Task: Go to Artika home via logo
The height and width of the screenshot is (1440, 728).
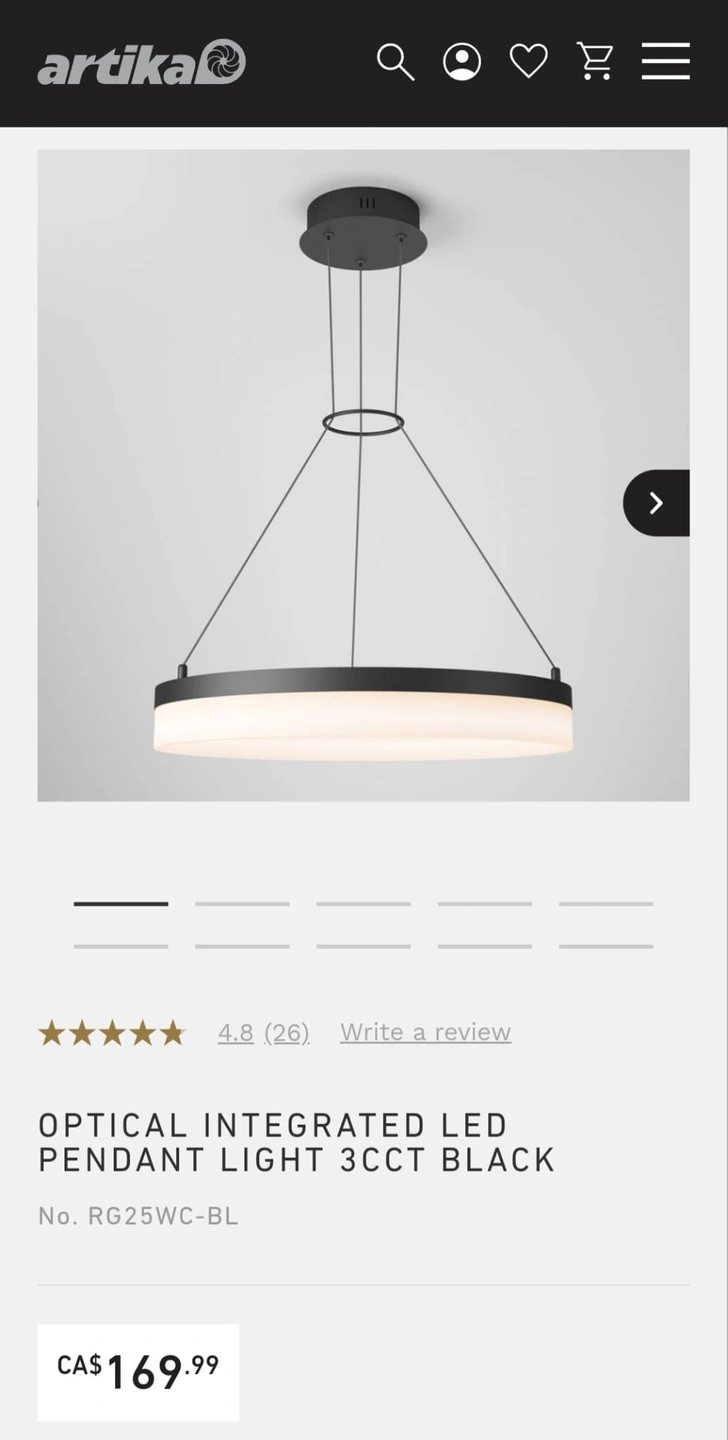Action: pyautogui.click(x=141, y=62)
